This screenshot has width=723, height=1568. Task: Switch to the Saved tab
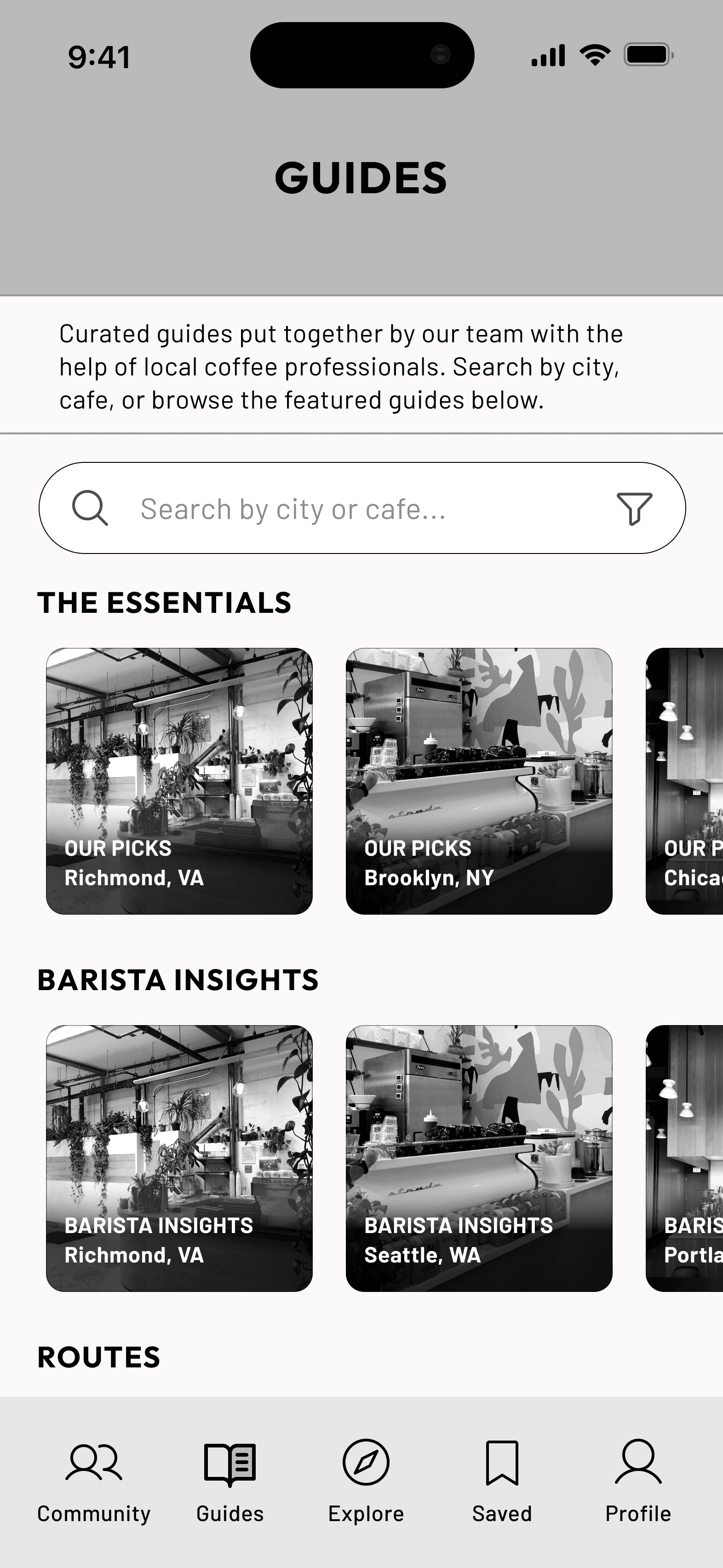[502, 1480]
